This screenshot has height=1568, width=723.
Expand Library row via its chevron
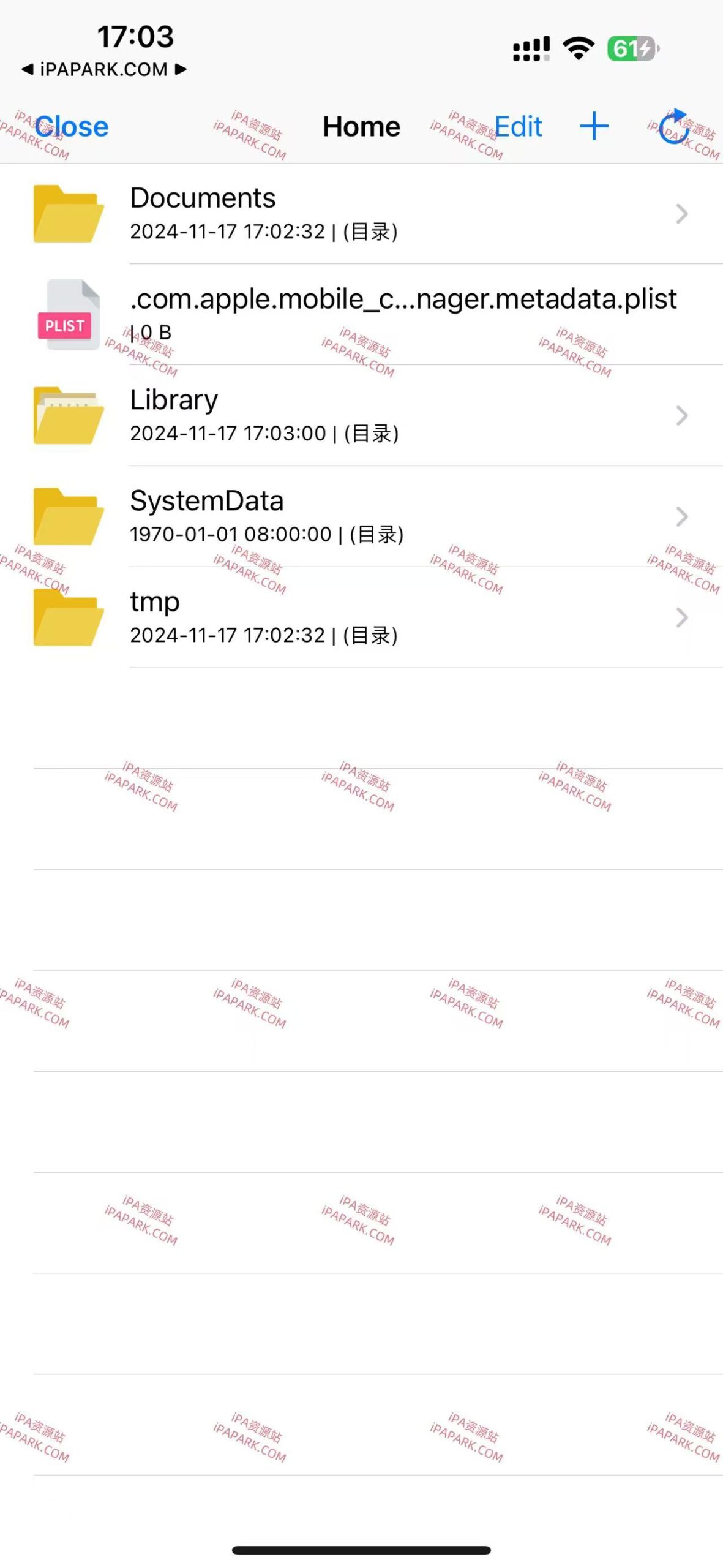click(681, 415)
